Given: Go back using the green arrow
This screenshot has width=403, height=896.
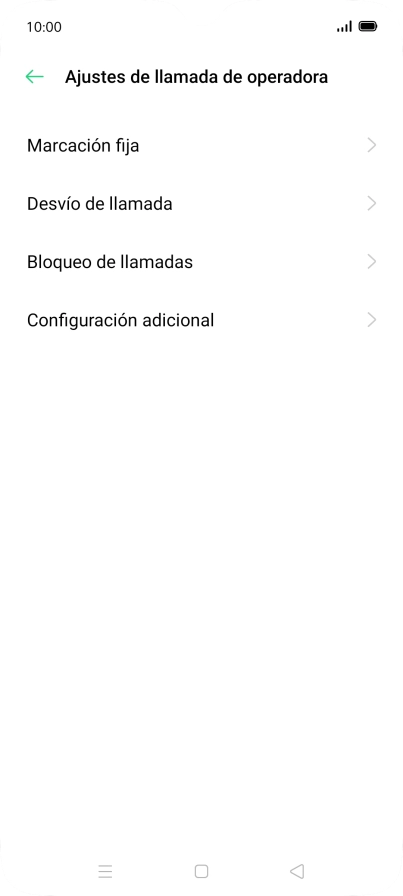Looking at the screenshot, I should (x=34, y=77).
